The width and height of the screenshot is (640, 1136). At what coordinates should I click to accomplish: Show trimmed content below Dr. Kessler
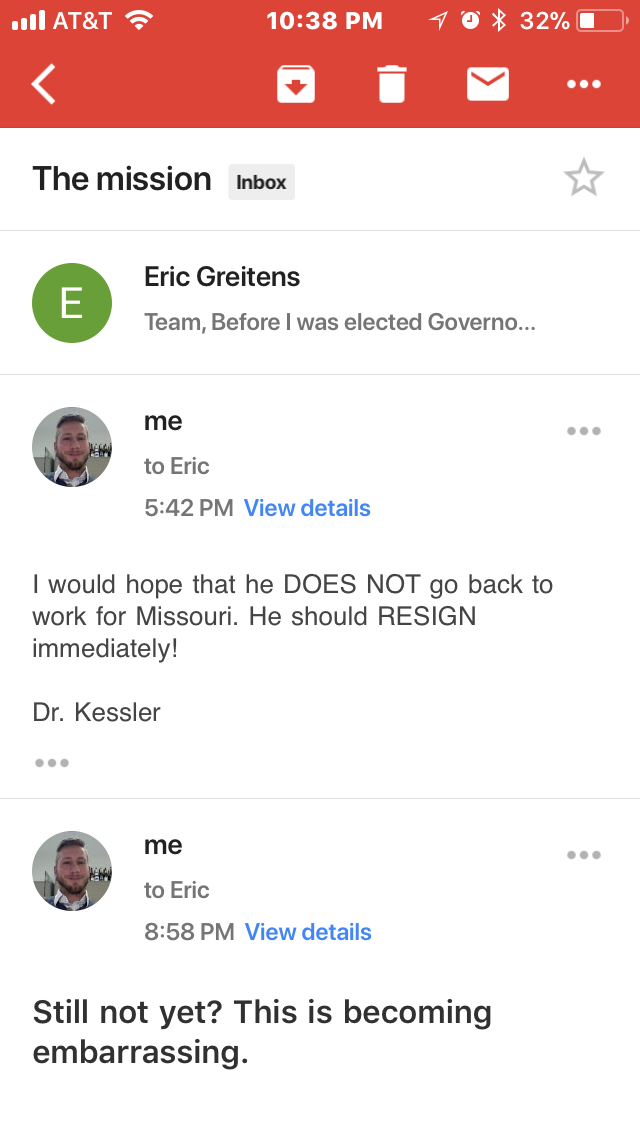pos(51,762)
